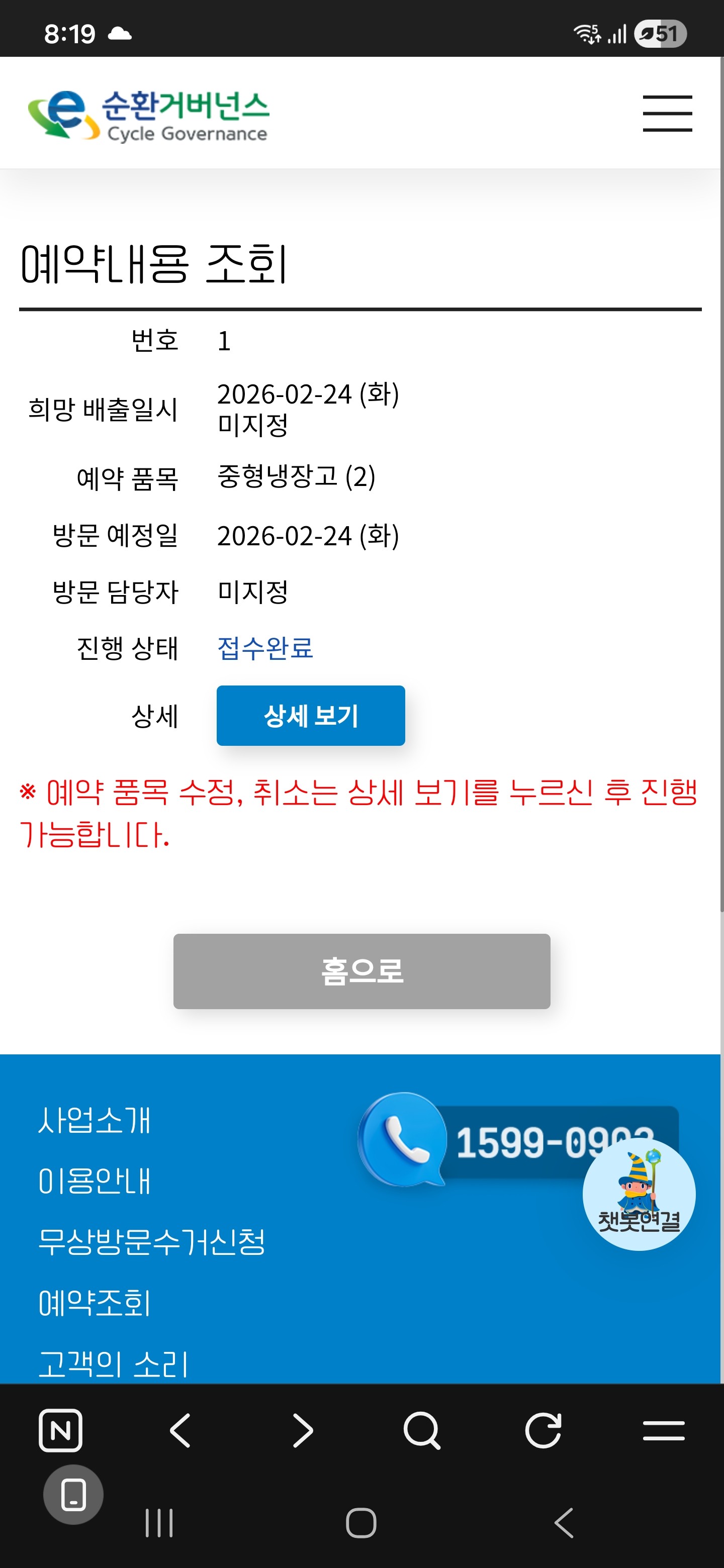This screenshot has width=724, height=1568.
Task: Open the 고객의 소리 footer link
Action: 113,1363
